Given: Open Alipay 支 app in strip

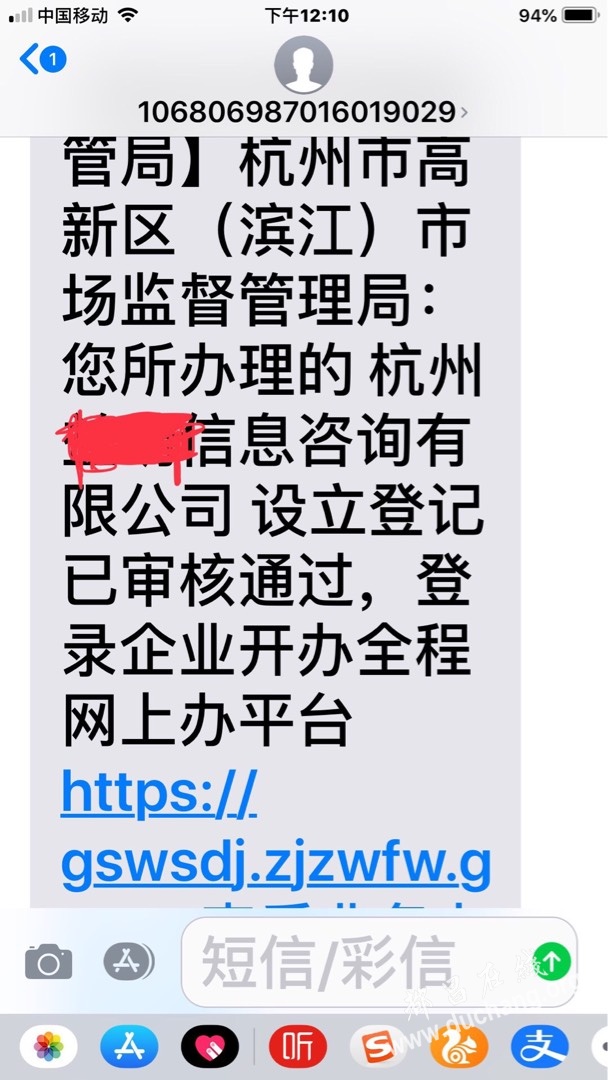Looking at the screenshot, I should [x=540, y=1047].
